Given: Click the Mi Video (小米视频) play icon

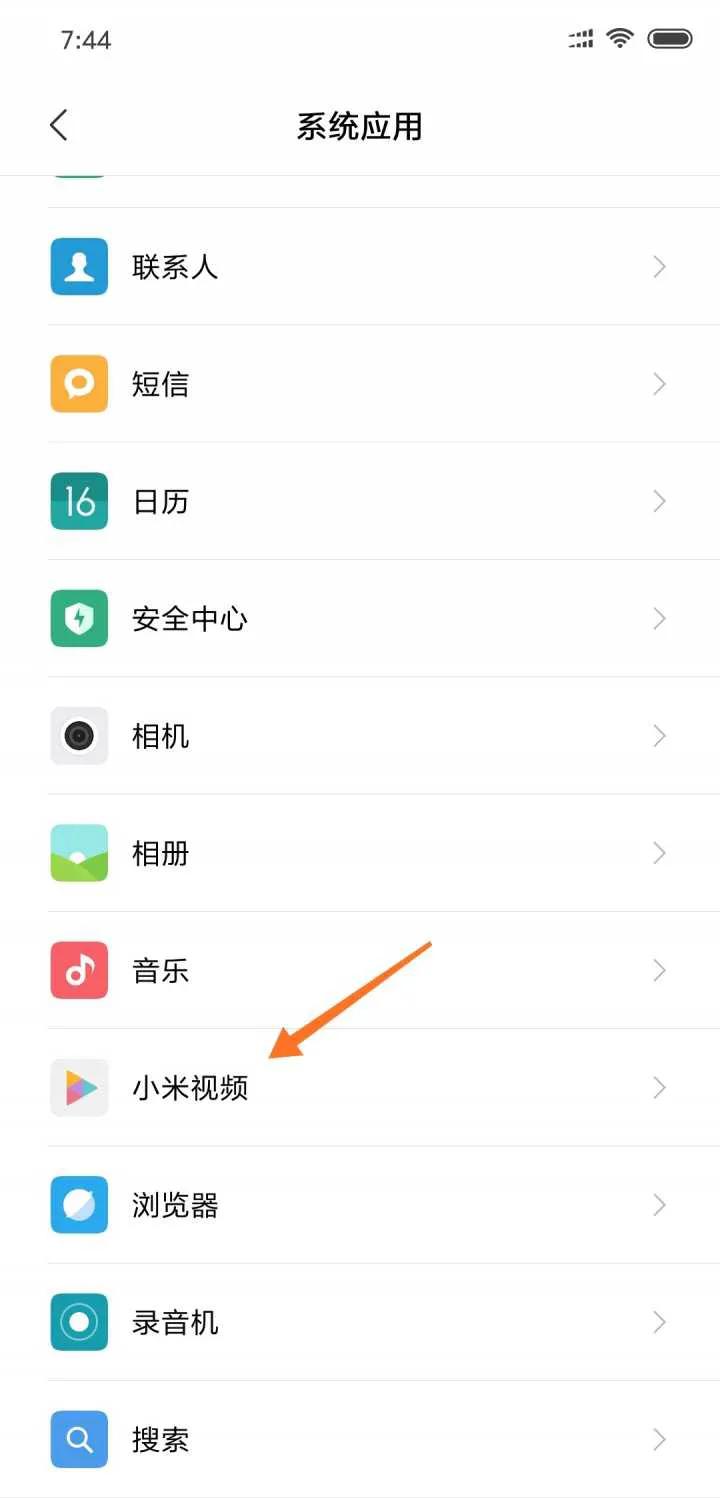Looking at the screenshot, I should 78,1087.
